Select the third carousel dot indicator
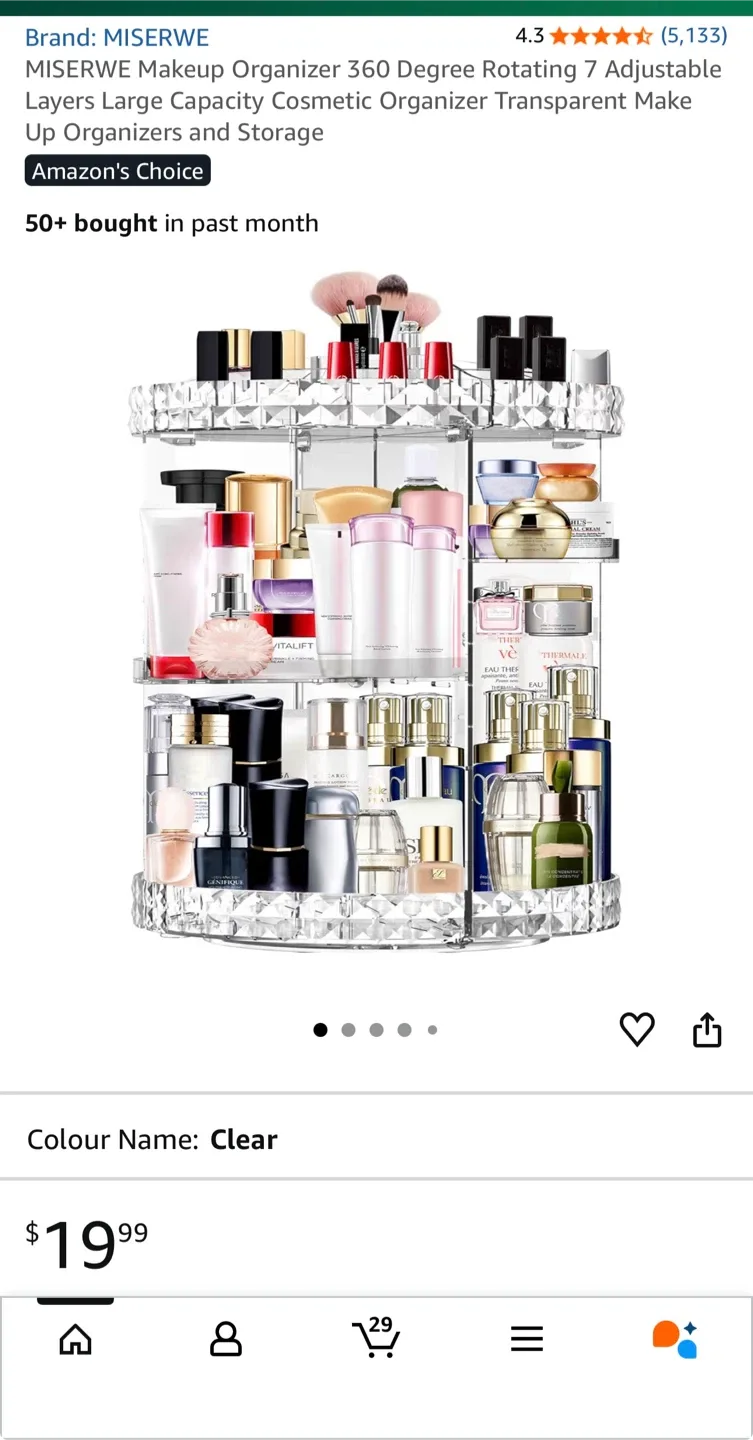The height and width of the screenshot is (1440, 753). (x=376, y=1029)
